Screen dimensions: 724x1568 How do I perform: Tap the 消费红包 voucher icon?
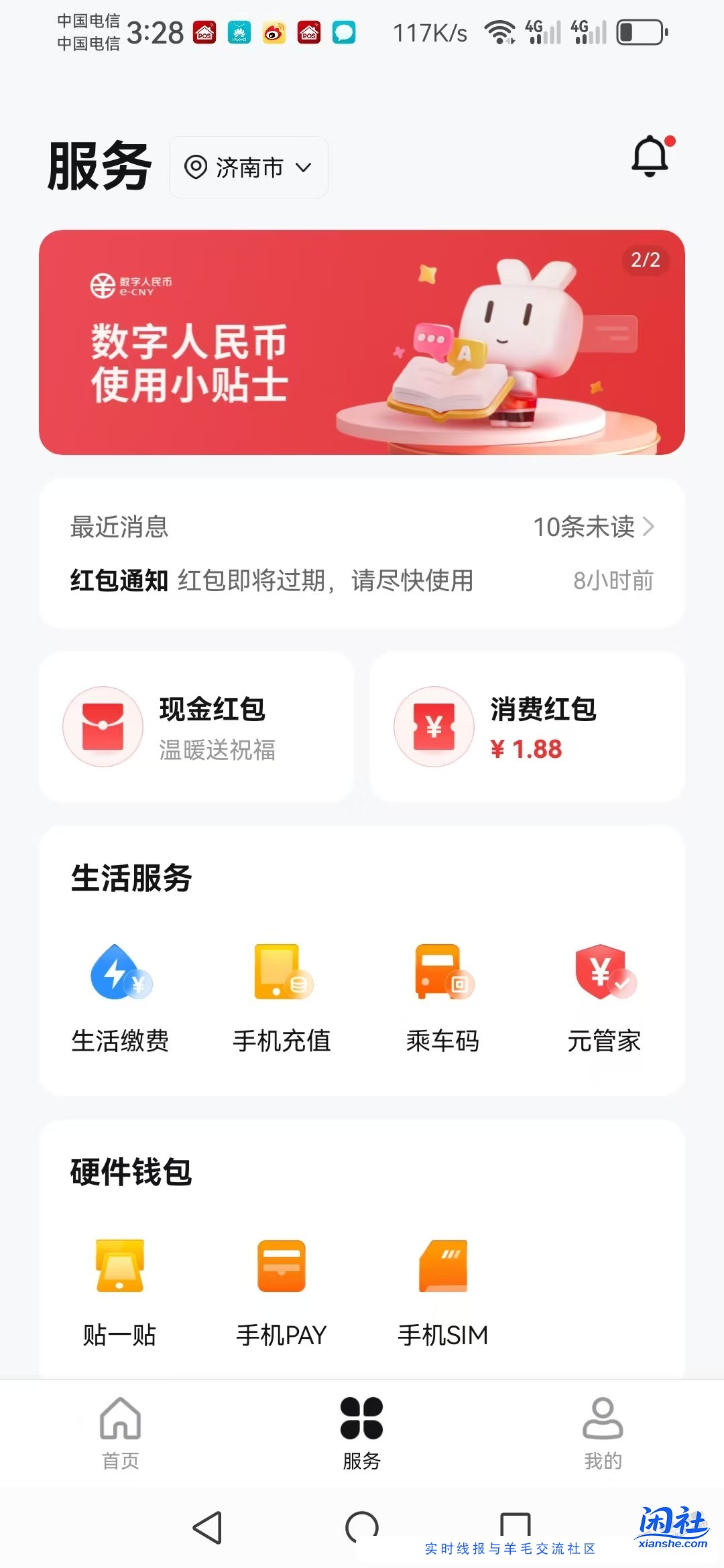point(434,726)
